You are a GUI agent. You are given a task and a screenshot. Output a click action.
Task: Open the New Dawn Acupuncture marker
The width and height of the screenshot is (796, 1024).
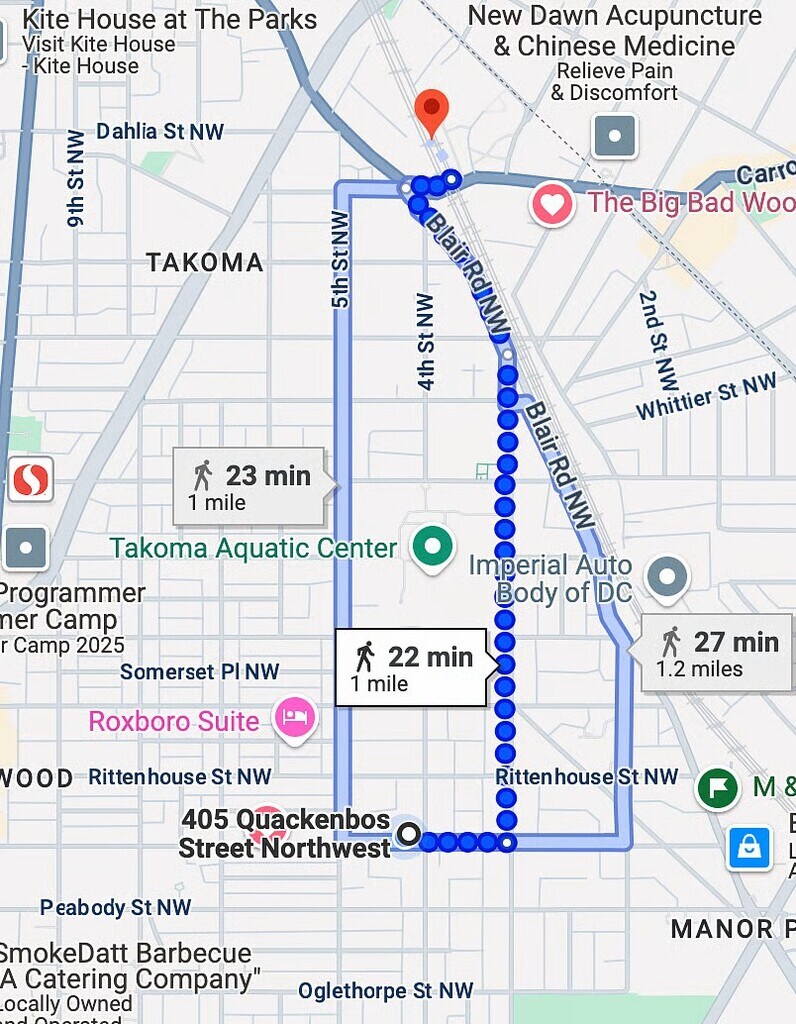point(614,136)
